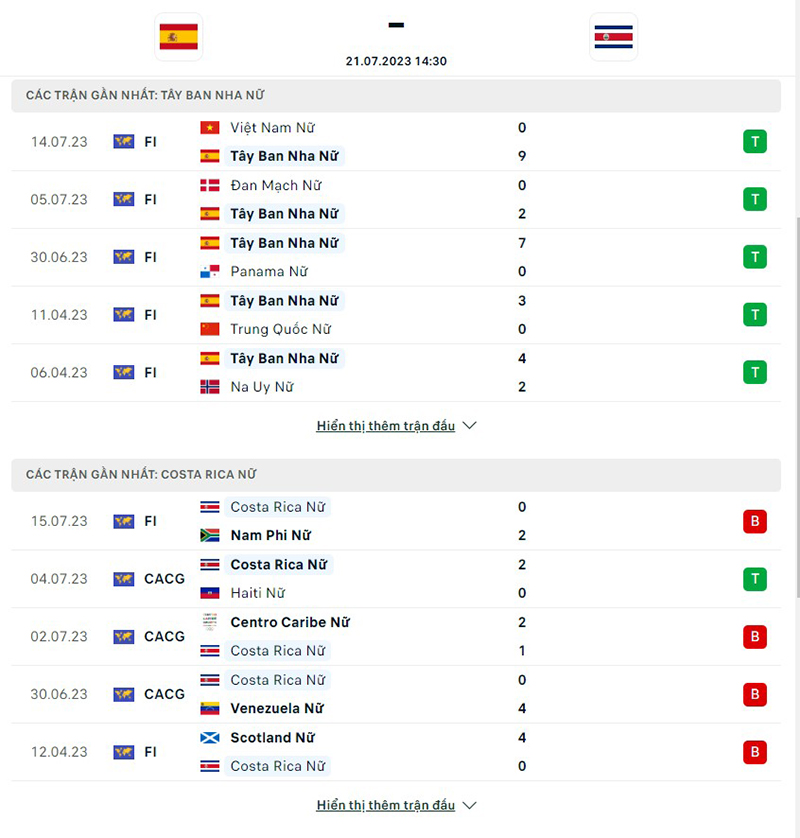Image resolution: width=800 pixels, height=838 pixels.
Task: Click the green T badge beside the Haiti match
Action: 755,578
